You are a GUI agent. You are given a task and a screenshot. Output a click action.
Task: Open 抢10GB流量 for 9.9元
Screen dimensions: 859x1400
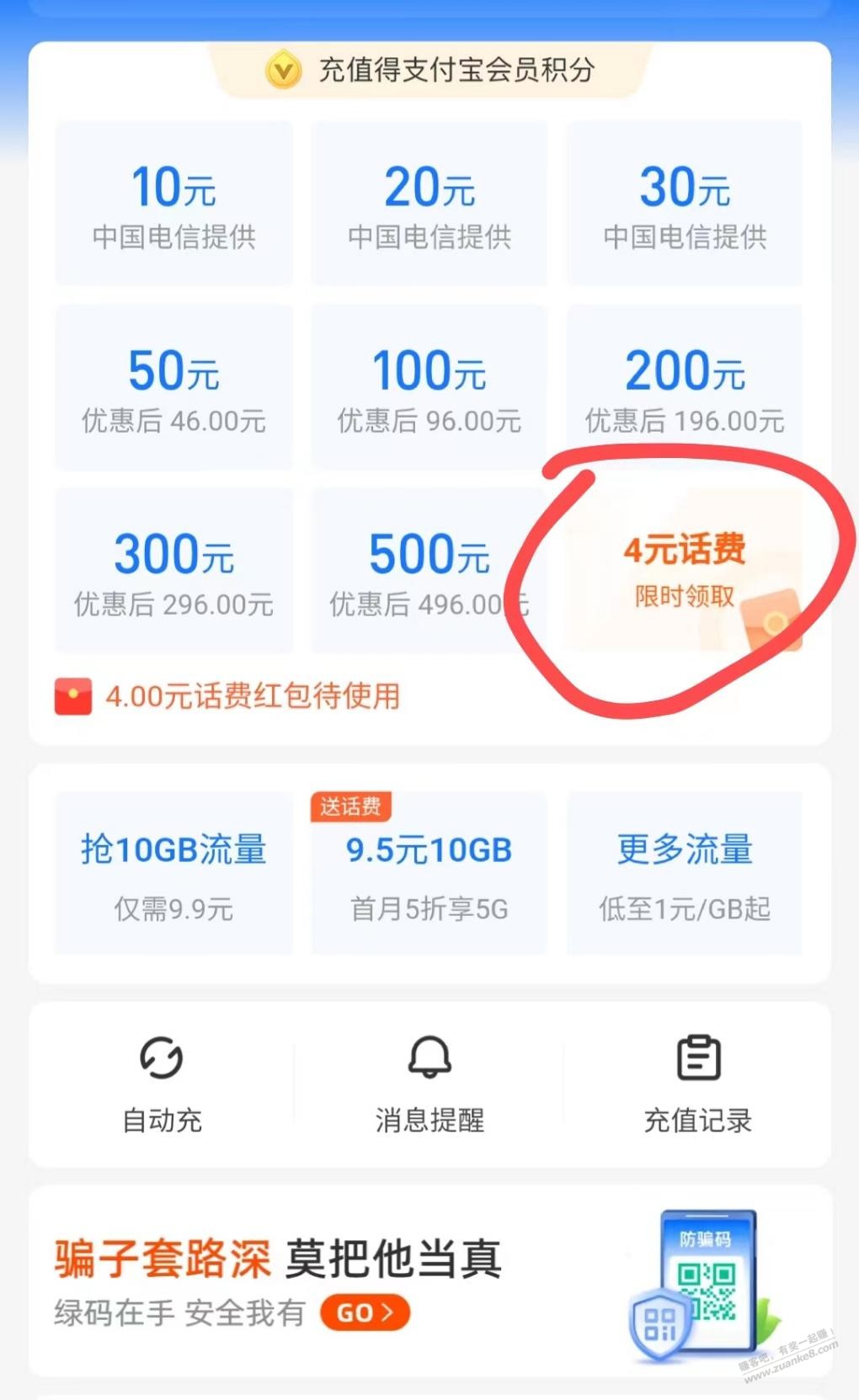(x=173, y=873)
